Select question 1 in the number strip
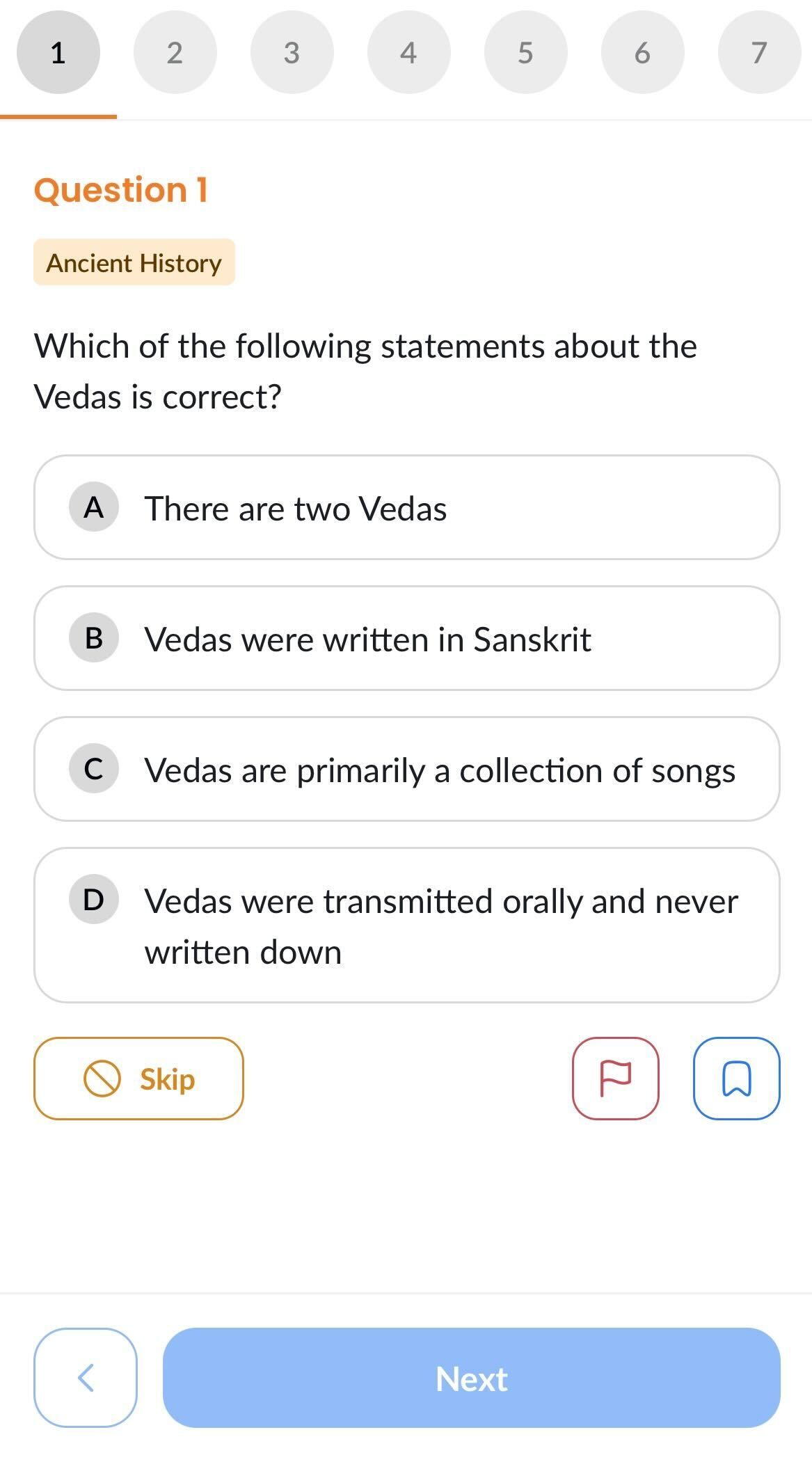This screenshot has width=812, height=1478. pos(58,52)
